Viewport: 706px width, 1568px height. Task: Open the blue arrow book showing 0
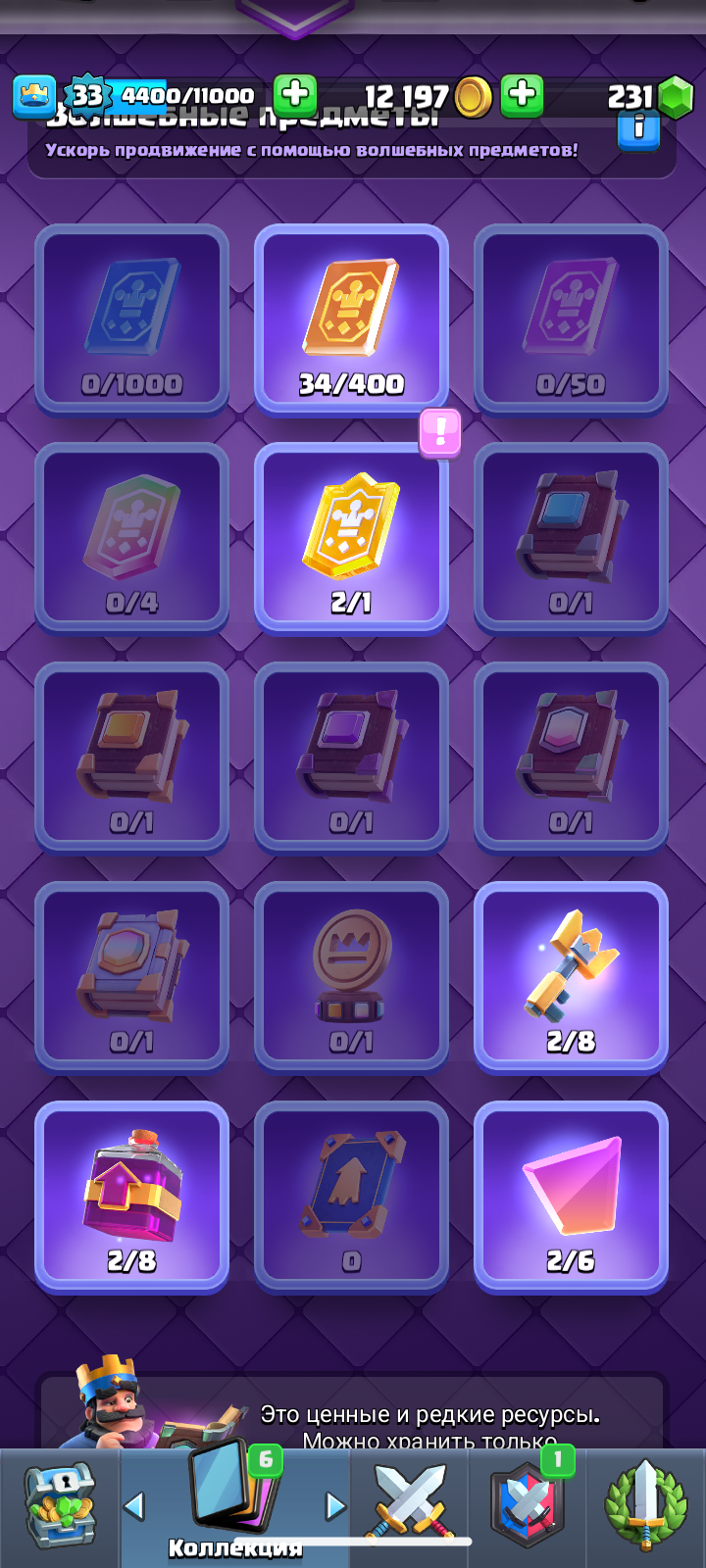point(351,1196)
